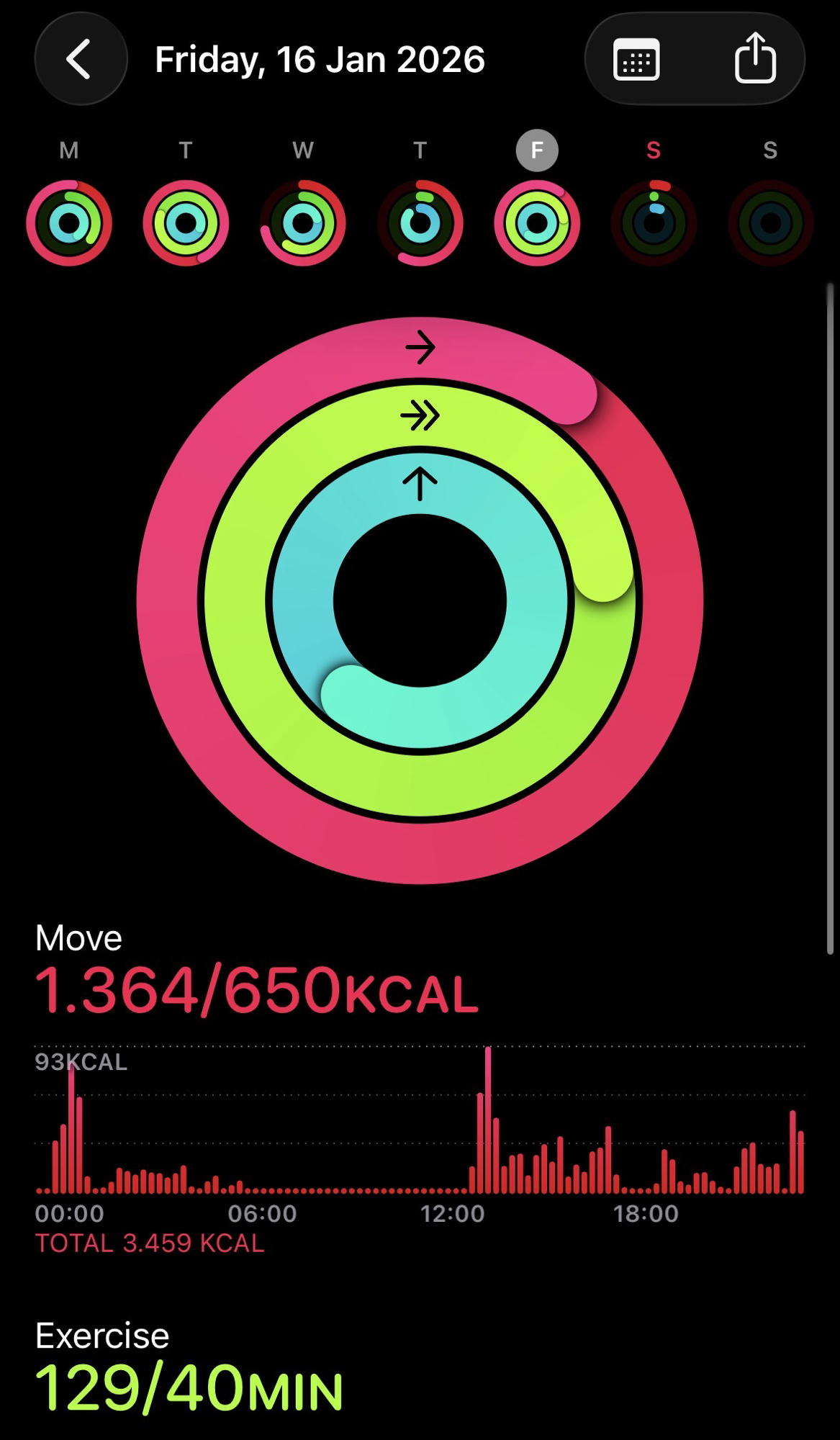This screenshot has height=1440, width=840.
Task: Share this day's activity summary
Action: [x=755, y=58]
